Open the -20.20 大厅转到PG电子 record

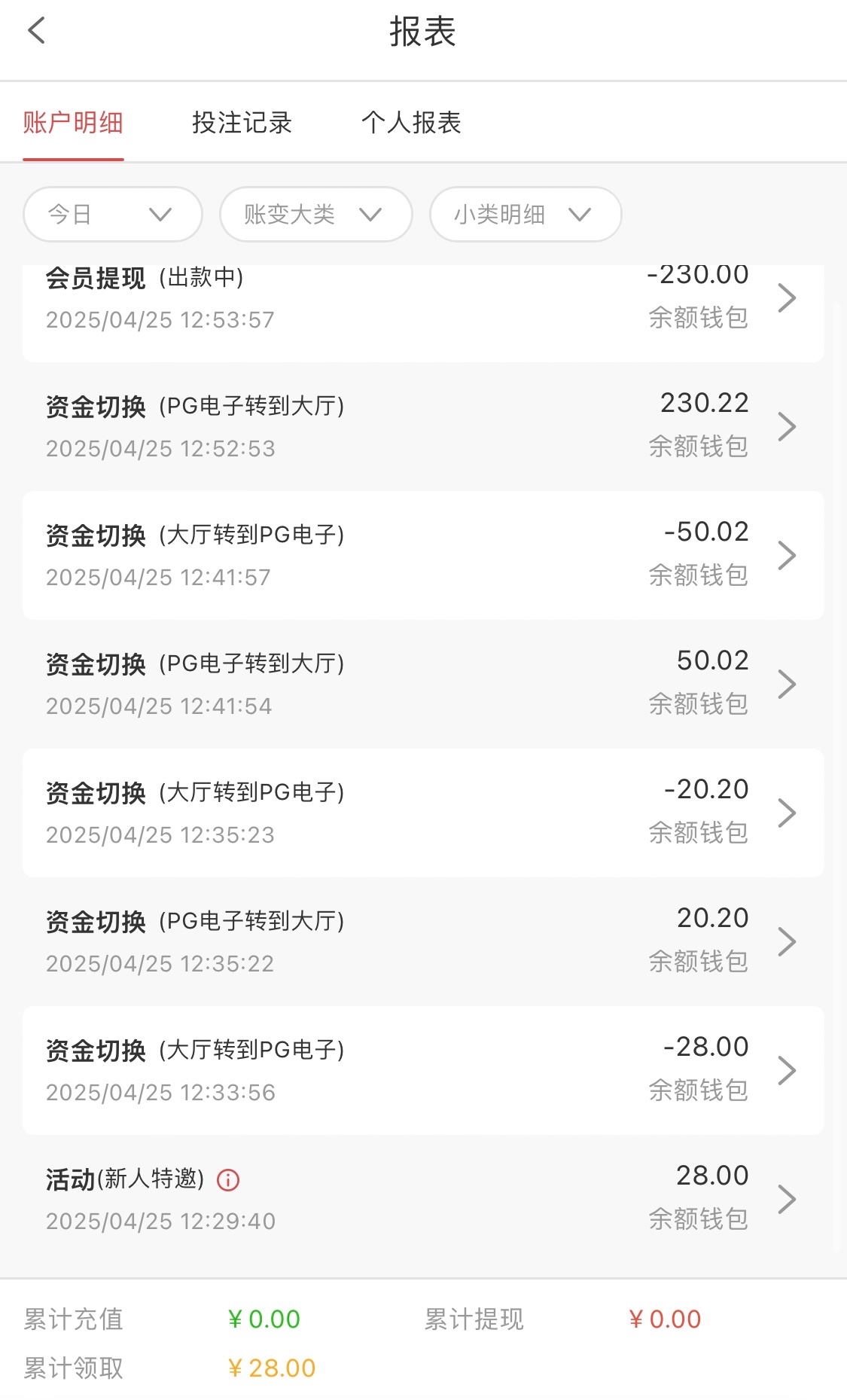[422, 813]
